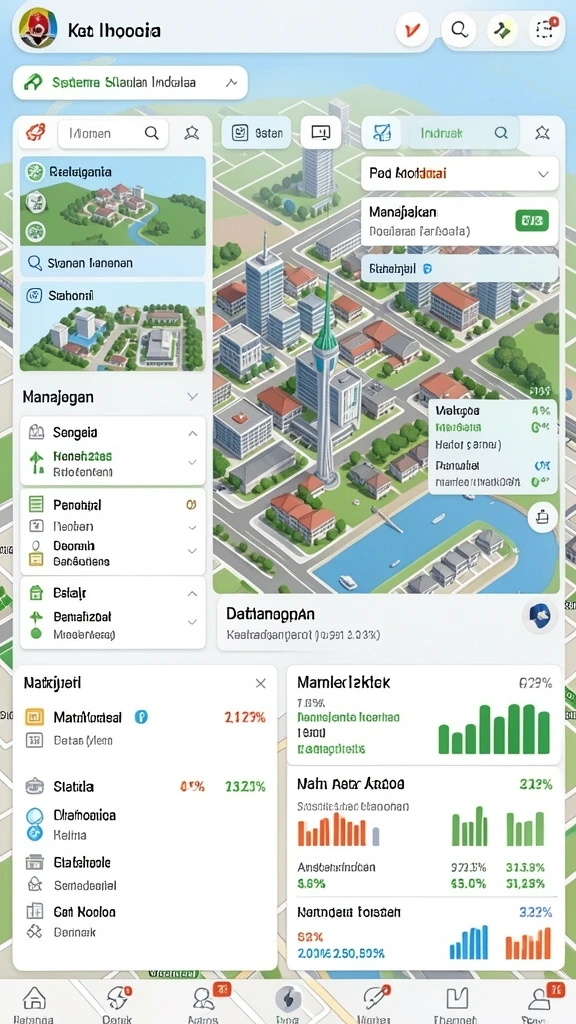Open the center compass tab in bottom bar
This screenshot has width=576, height=1024.
(x=287, y=1001)
